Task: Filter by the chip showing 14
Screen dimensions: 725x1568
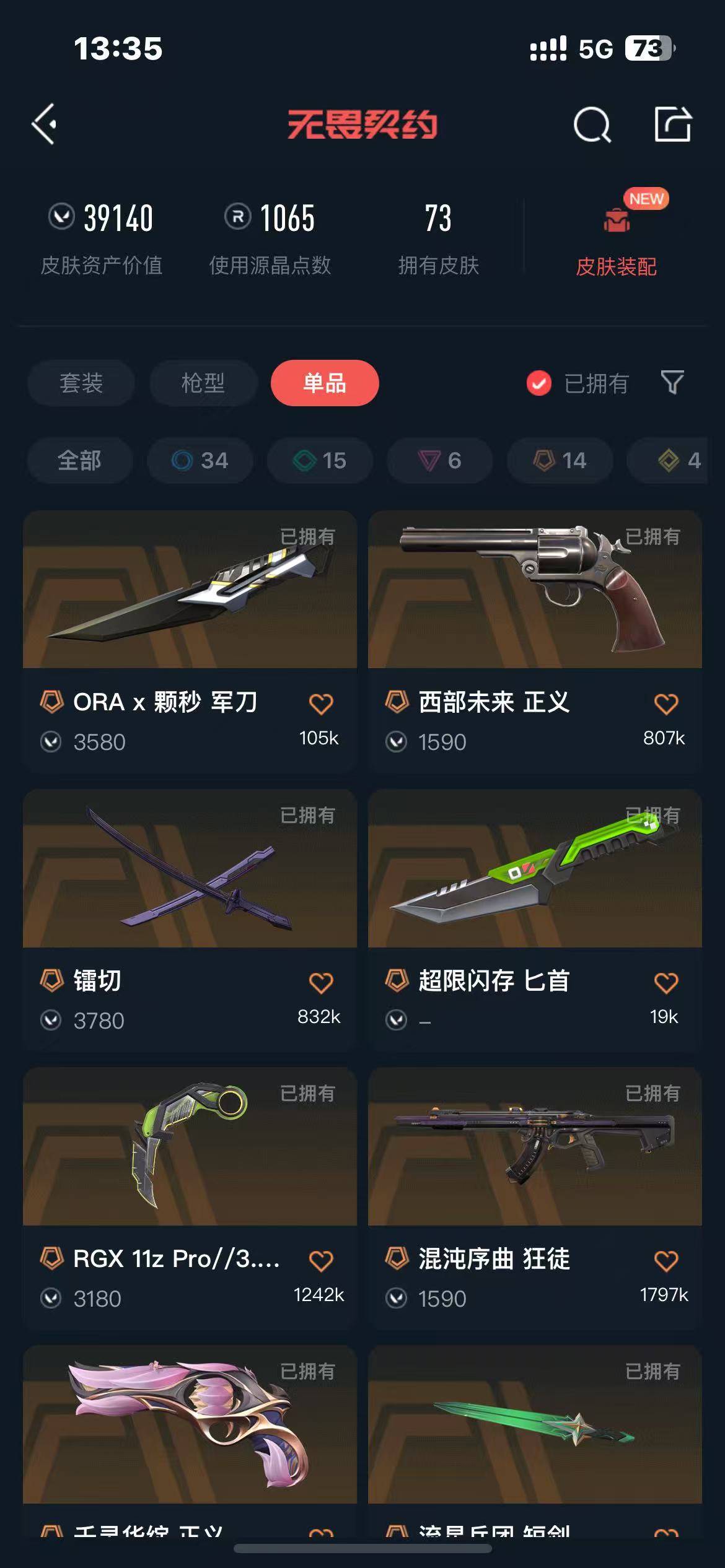Action: (560, 461)
